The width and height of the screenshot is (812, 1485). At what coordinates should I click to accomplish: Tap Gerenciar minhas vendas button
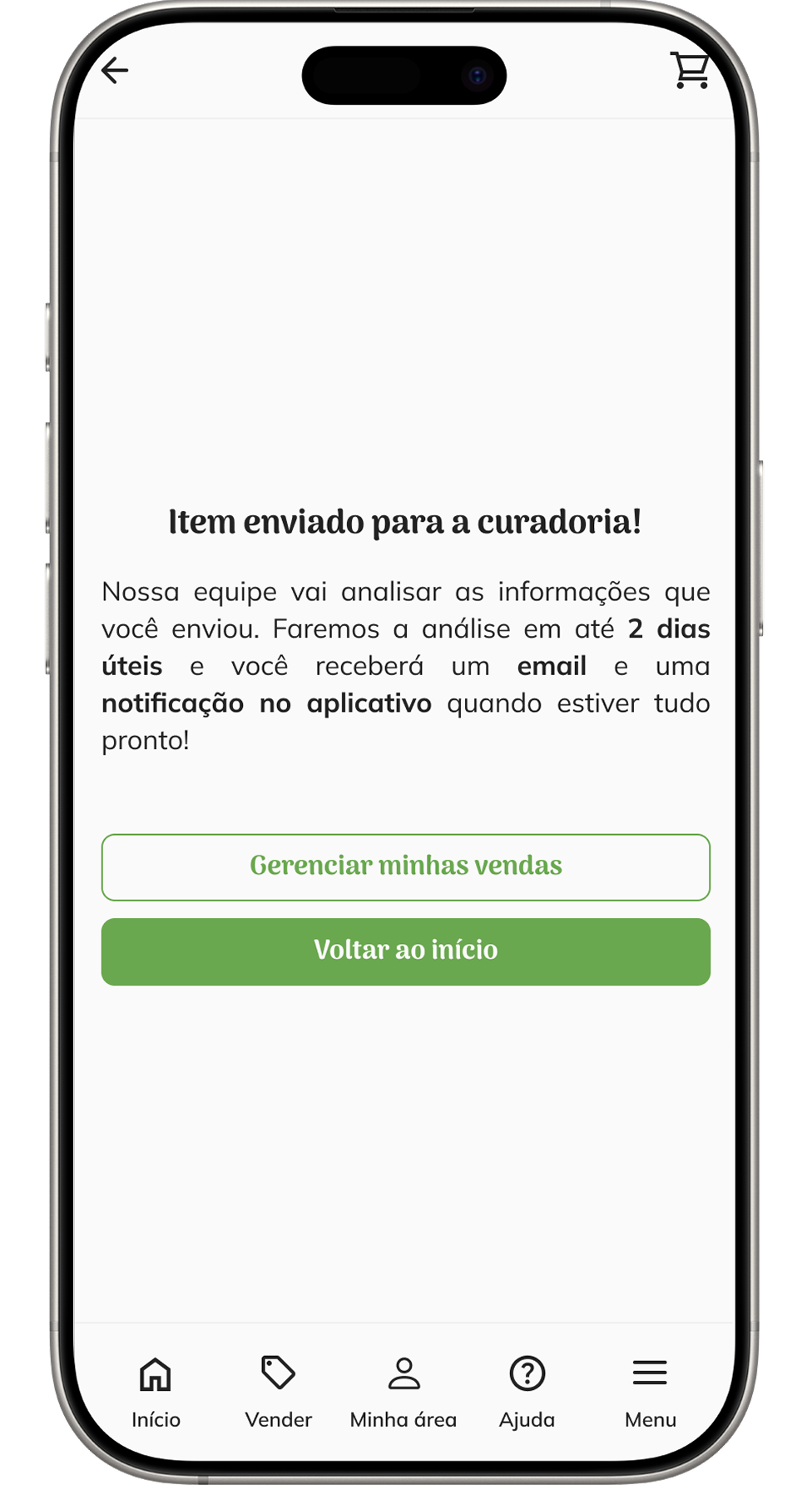(406, 867)
